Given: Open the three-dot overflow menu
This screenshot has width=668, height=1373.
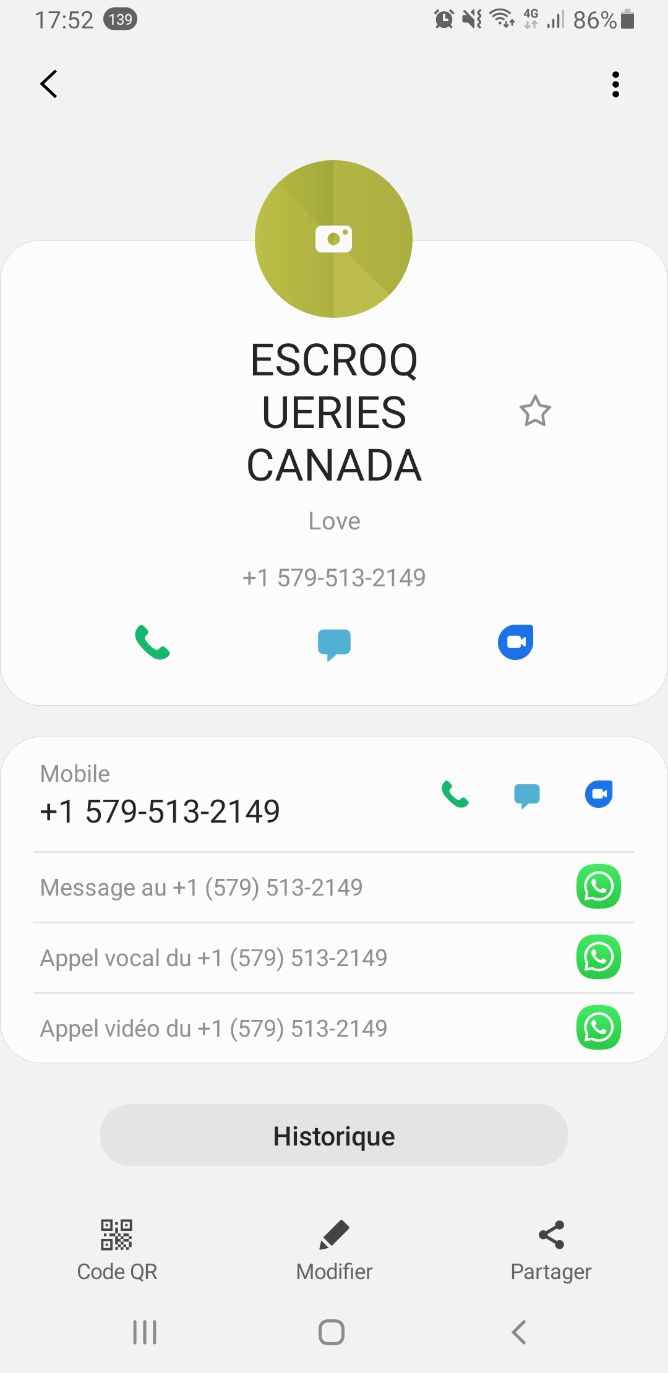Looking at the screenshot, I should (615, 85).
